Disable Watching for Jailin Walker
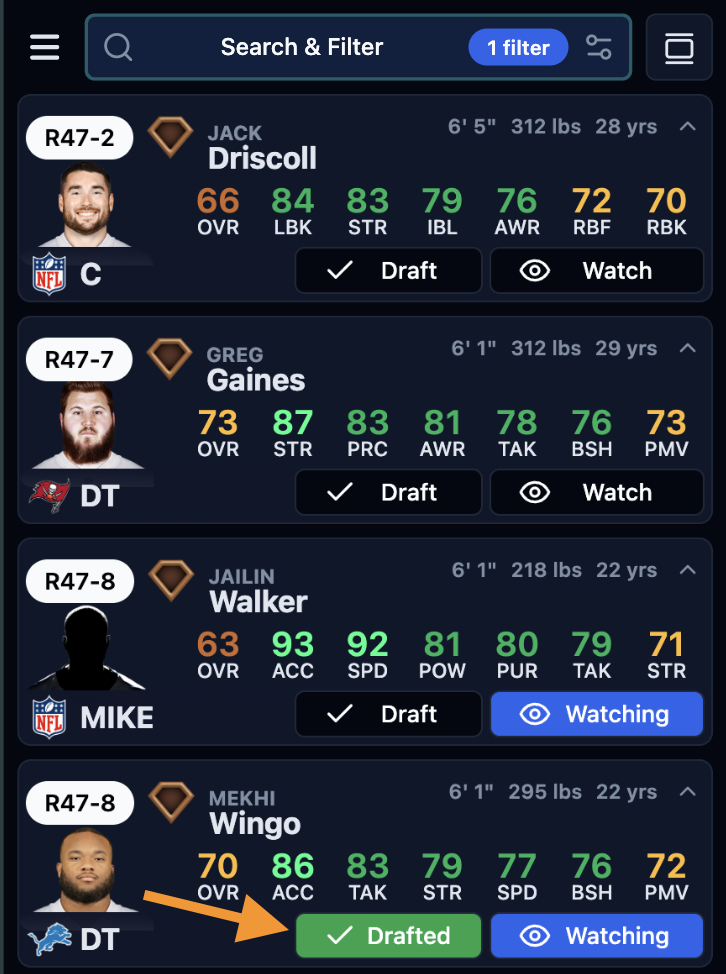The width and height of the screenshot is (726, 974). [596, 714]
